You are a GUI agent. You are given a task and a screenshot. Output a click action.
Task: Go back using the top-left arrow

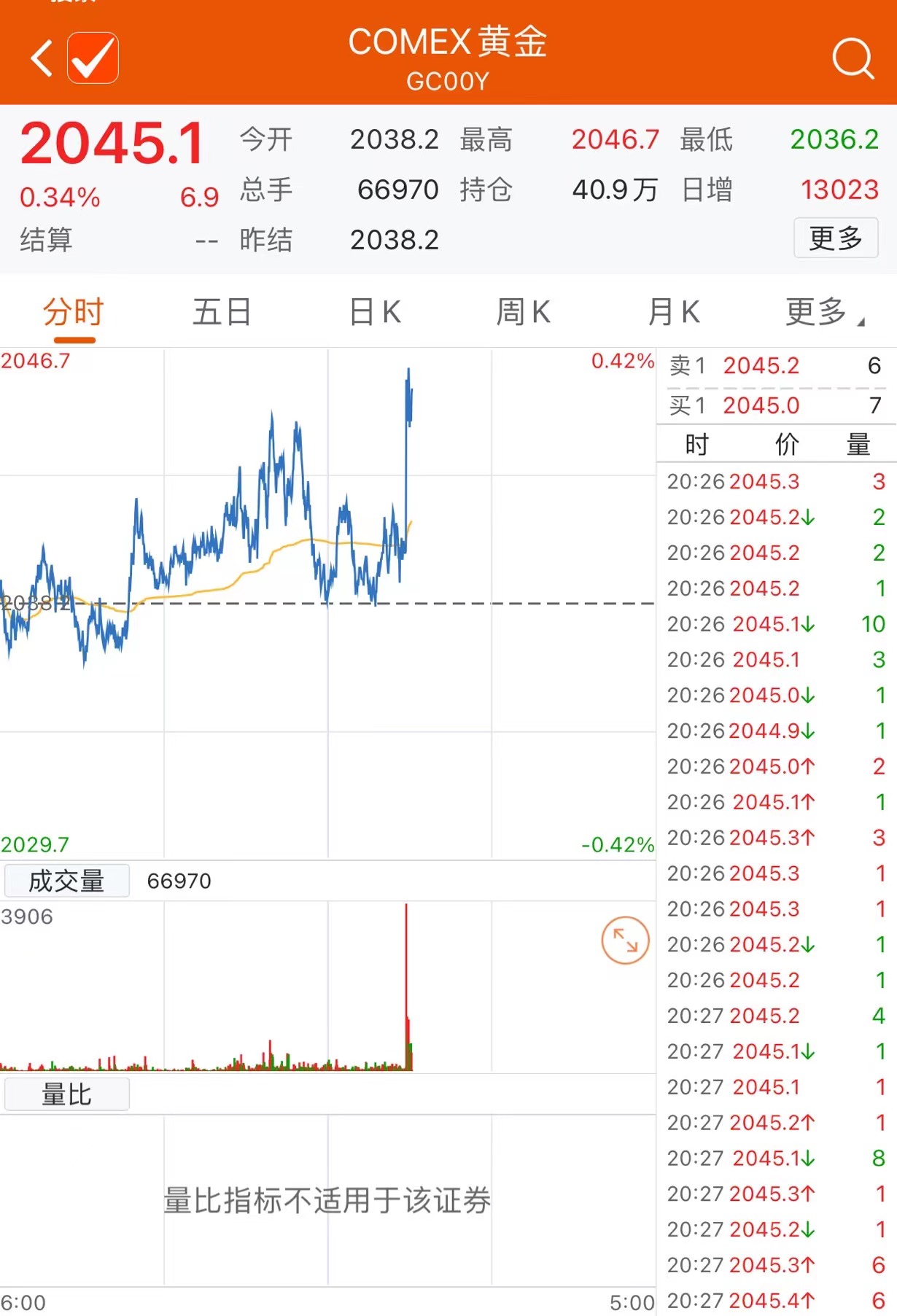[x=42, y=58]
